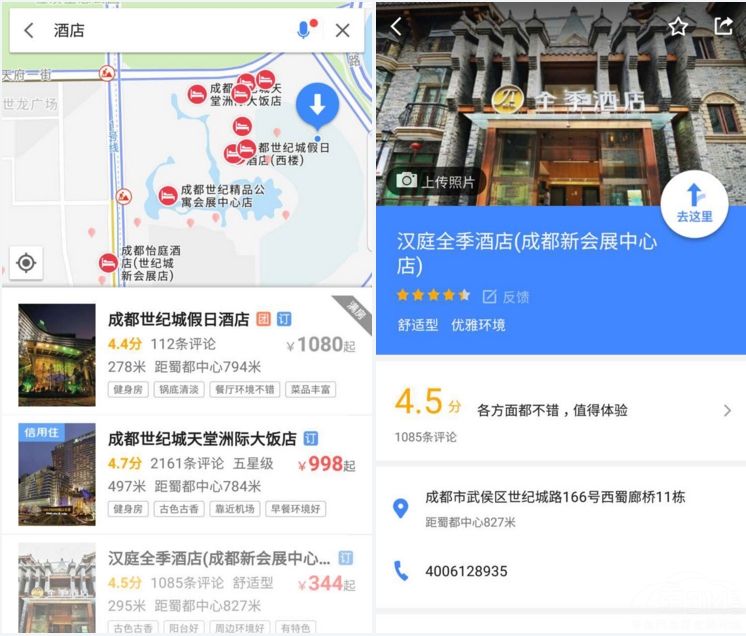Tap the 成都怡庭酒店 pin on the map
Viewport: 746px width, 636px height.
pyautogui.click(x=108, y=263)
